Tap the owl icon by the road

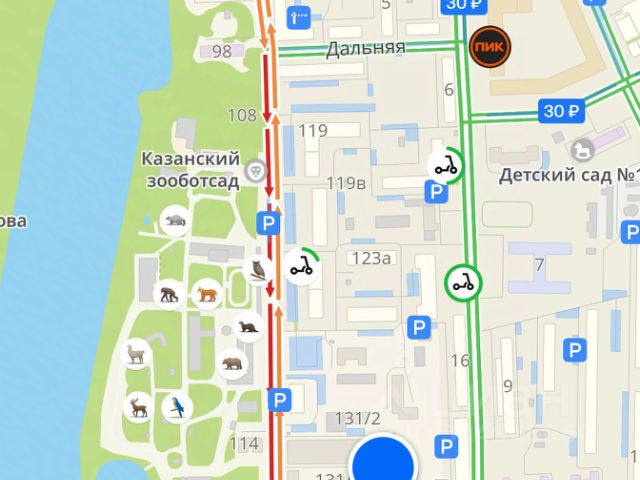click(258, 269)
